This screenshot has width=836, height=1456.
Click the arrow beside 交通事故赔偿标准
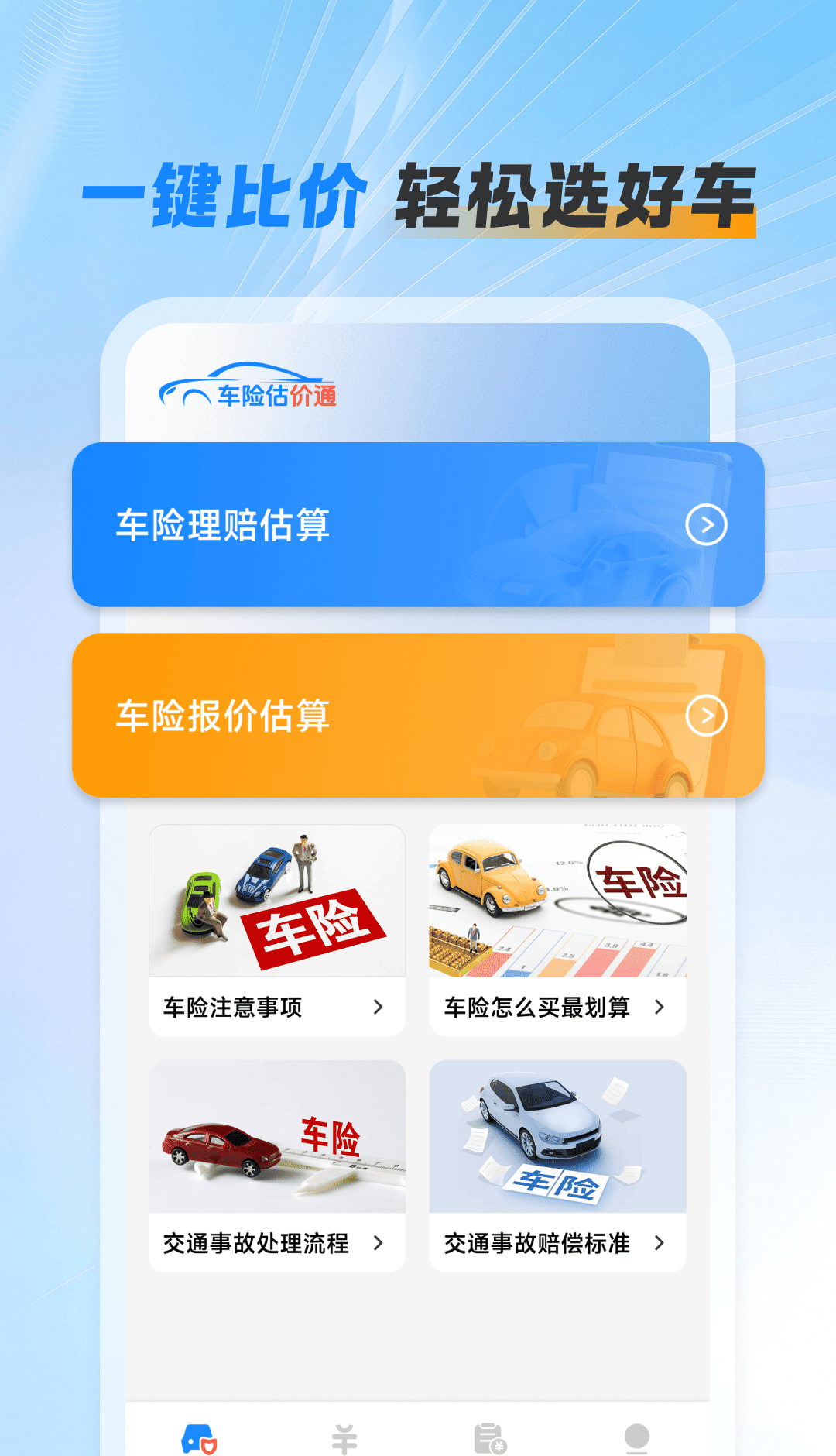659,1244
